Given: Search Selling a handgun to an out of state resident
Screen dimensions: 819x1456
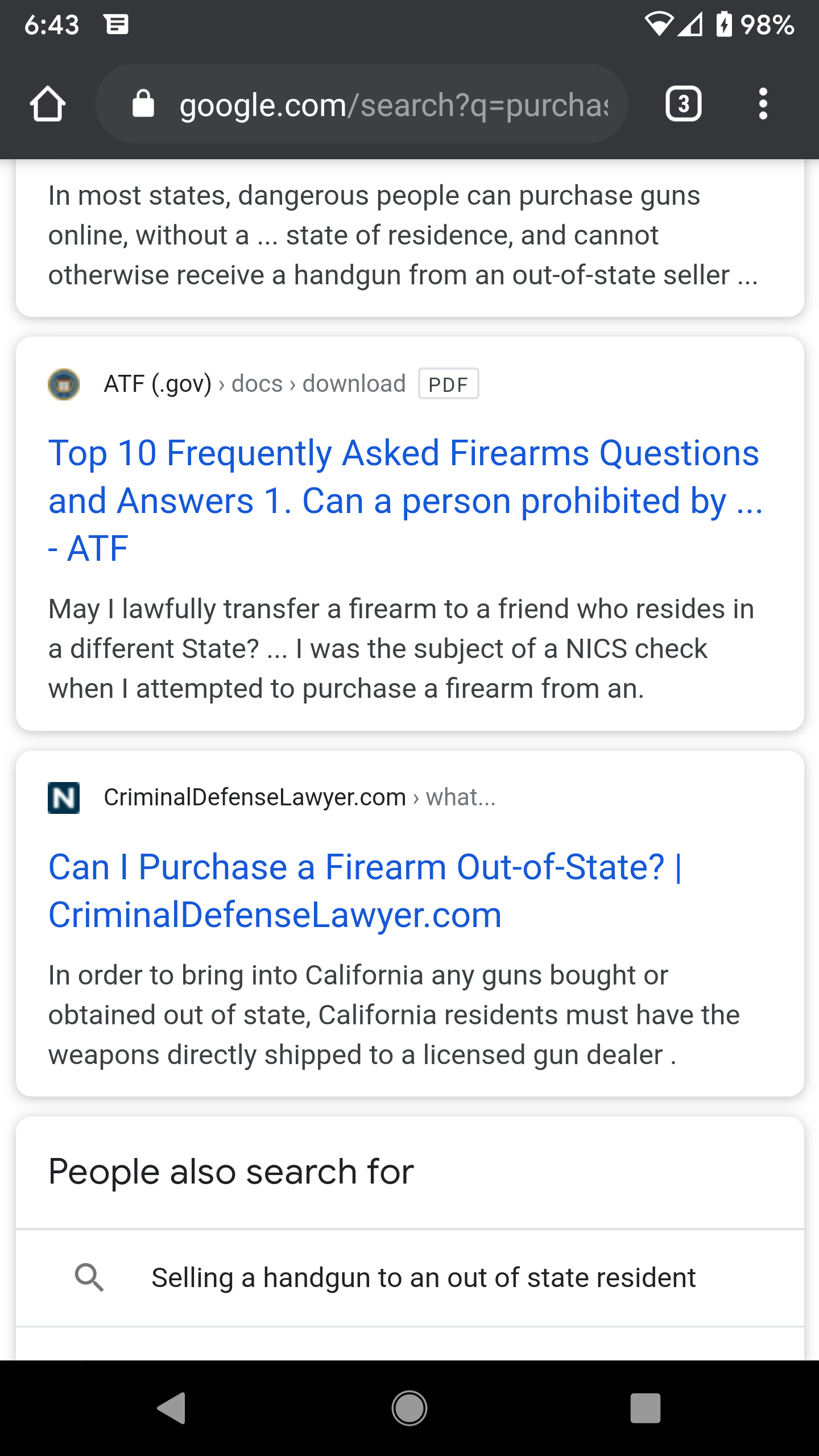Looking at the screenshot, I should (409, 1277).
